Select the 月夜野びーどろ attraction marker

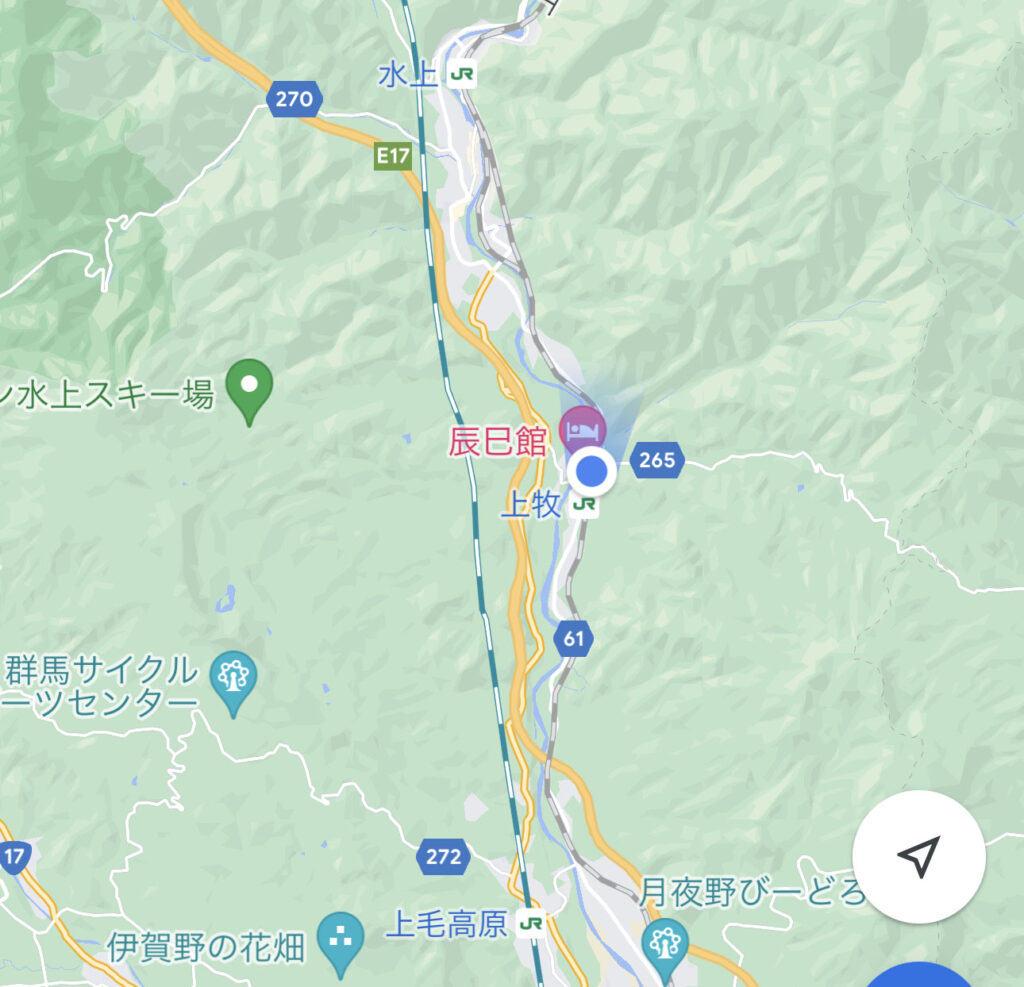pyautogui.click(x=661, y=944)
